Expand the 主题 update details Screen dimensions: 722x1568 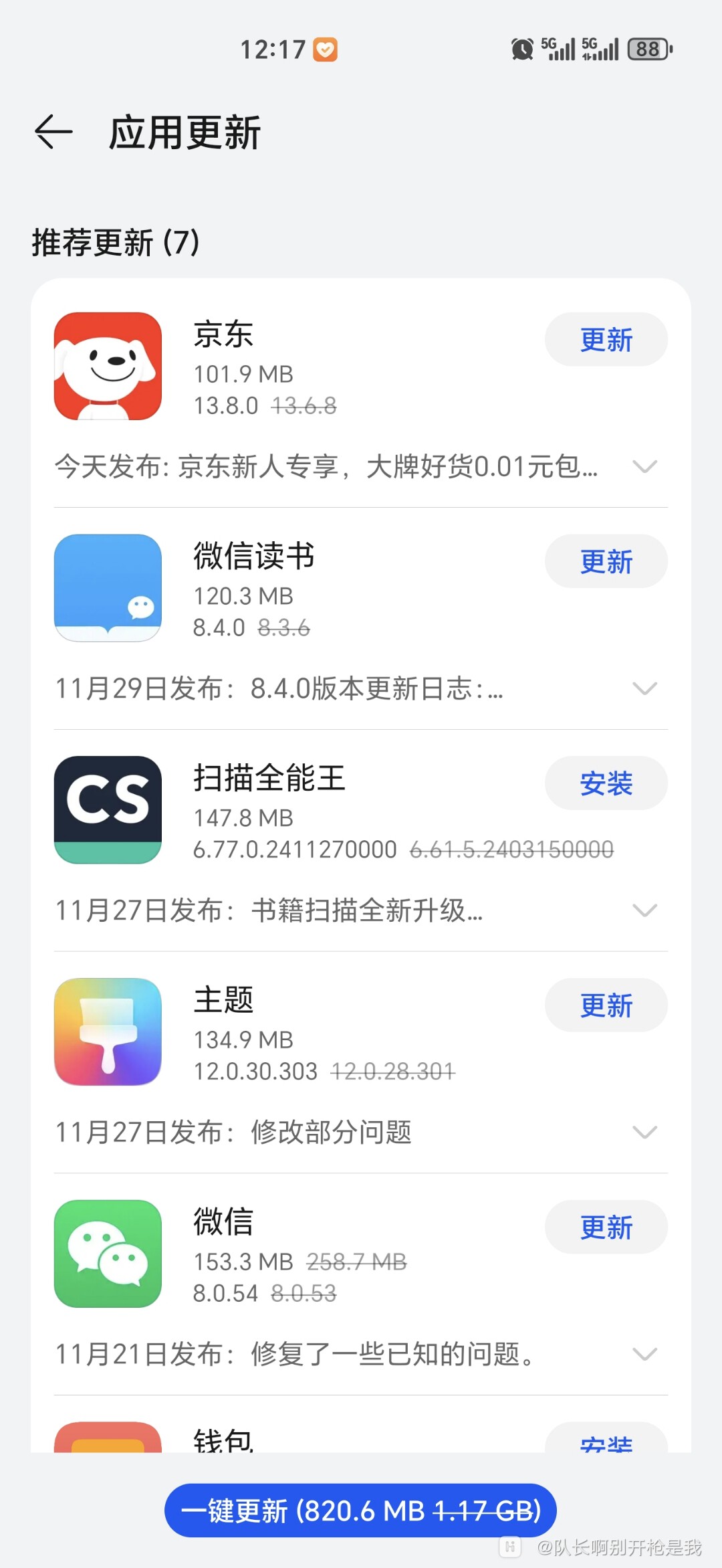coord(644,1132)
